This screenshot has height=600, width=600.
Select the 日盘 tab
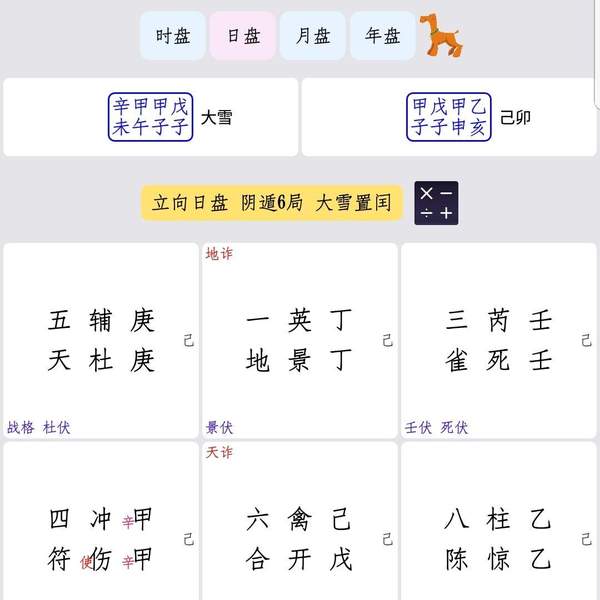(x=243, y=36)
